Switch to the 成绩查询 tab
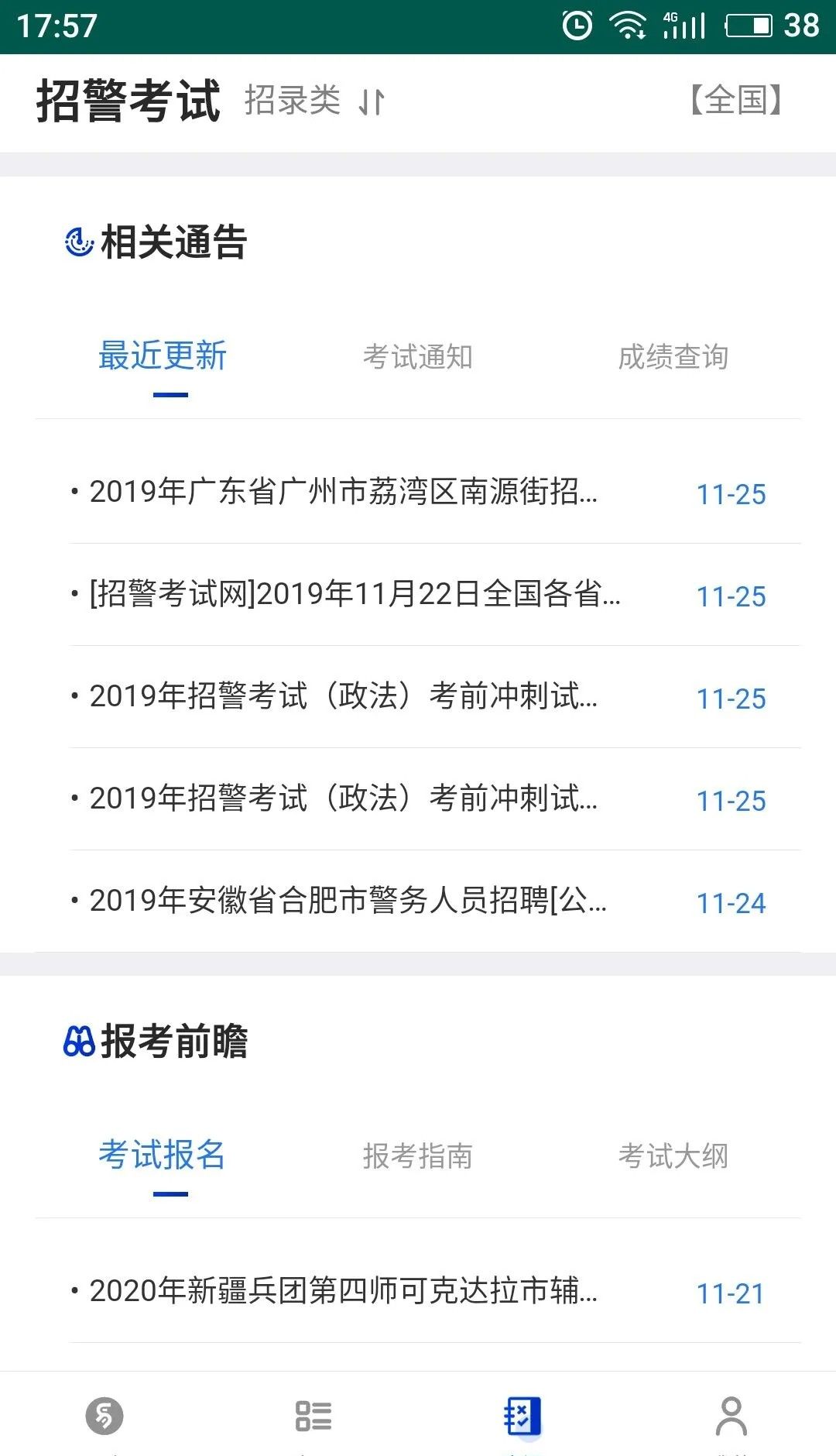Screen dimensions: 836x1456 [677, 357]
